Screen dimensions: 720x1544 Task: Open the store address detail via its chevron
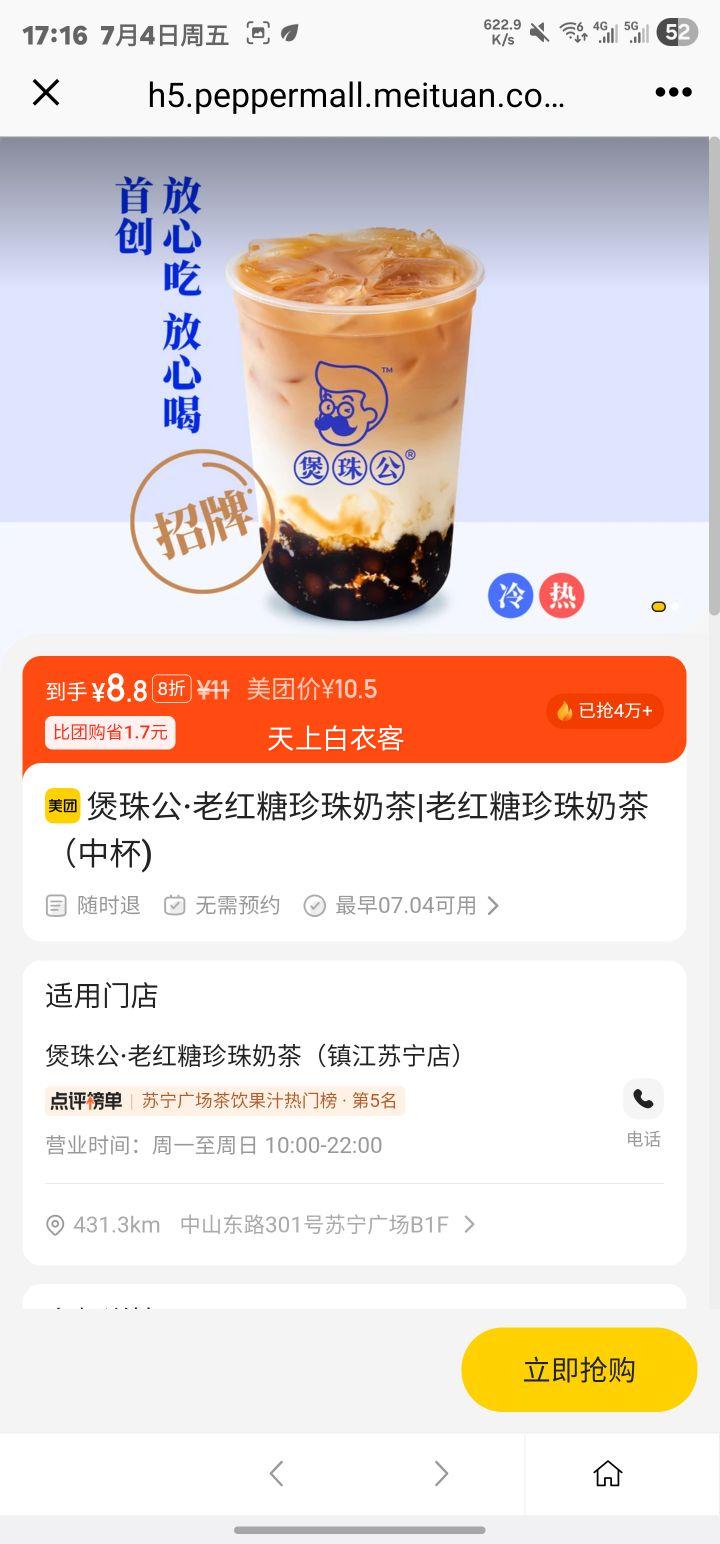pos(469,1224)
